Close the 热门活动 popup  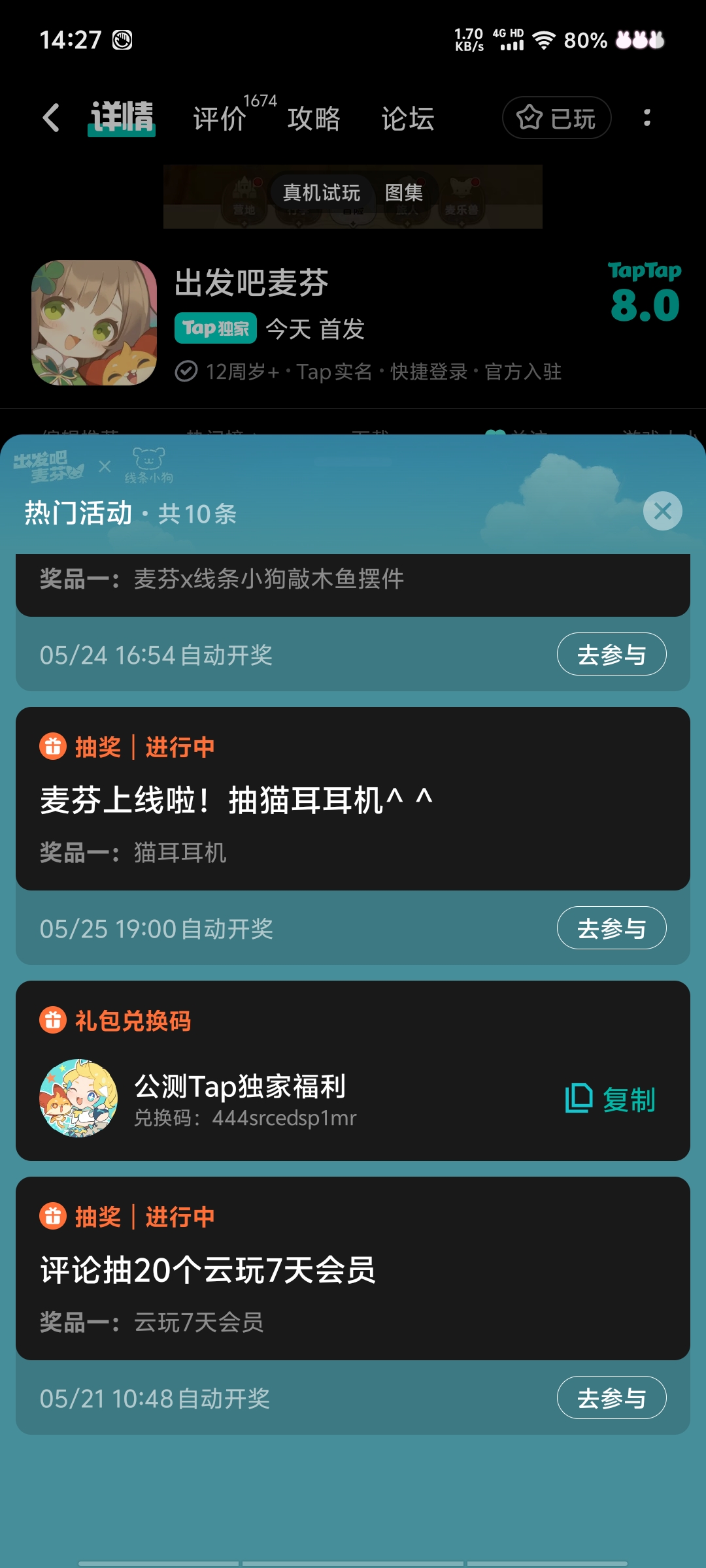(662, 512)
